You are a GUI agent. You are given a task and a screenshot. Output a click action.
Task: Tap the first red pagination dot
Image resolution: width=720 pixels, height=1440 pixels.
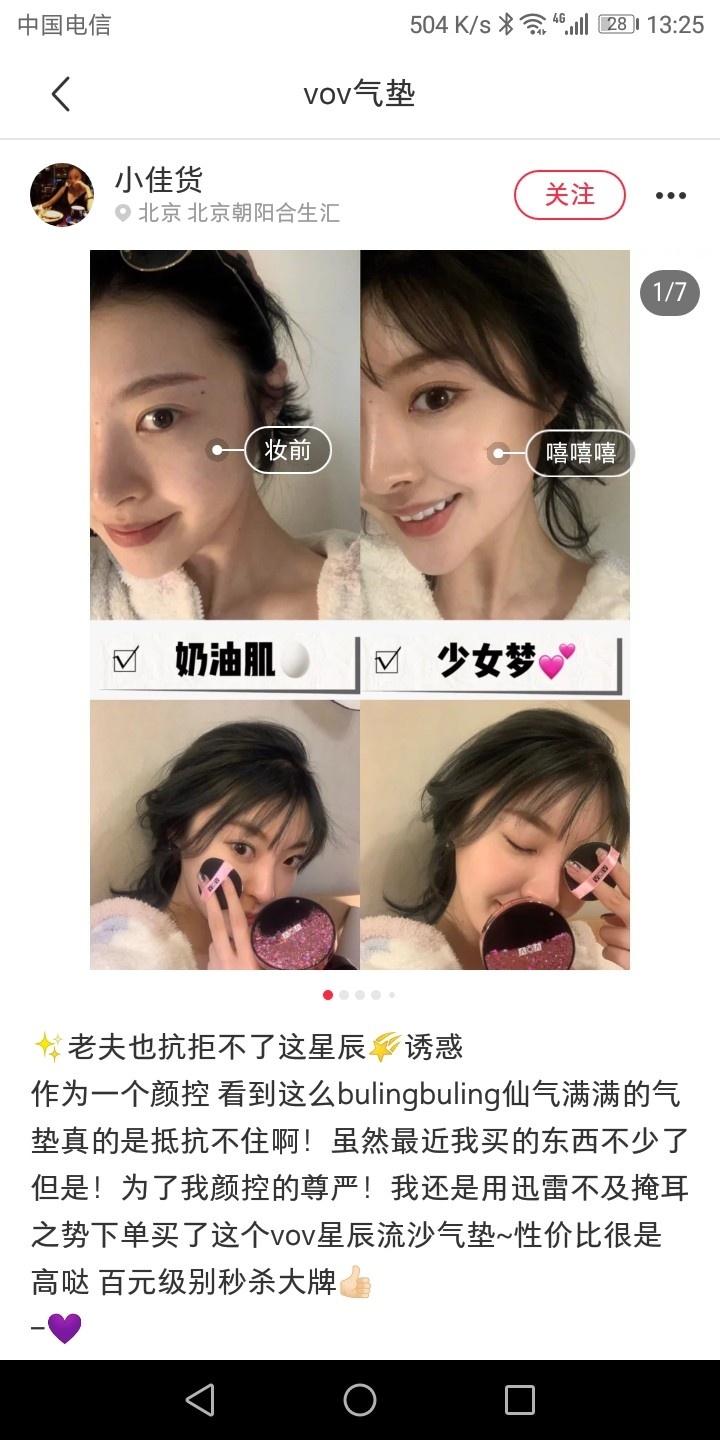pyautogui.click(x=327, y=994)
